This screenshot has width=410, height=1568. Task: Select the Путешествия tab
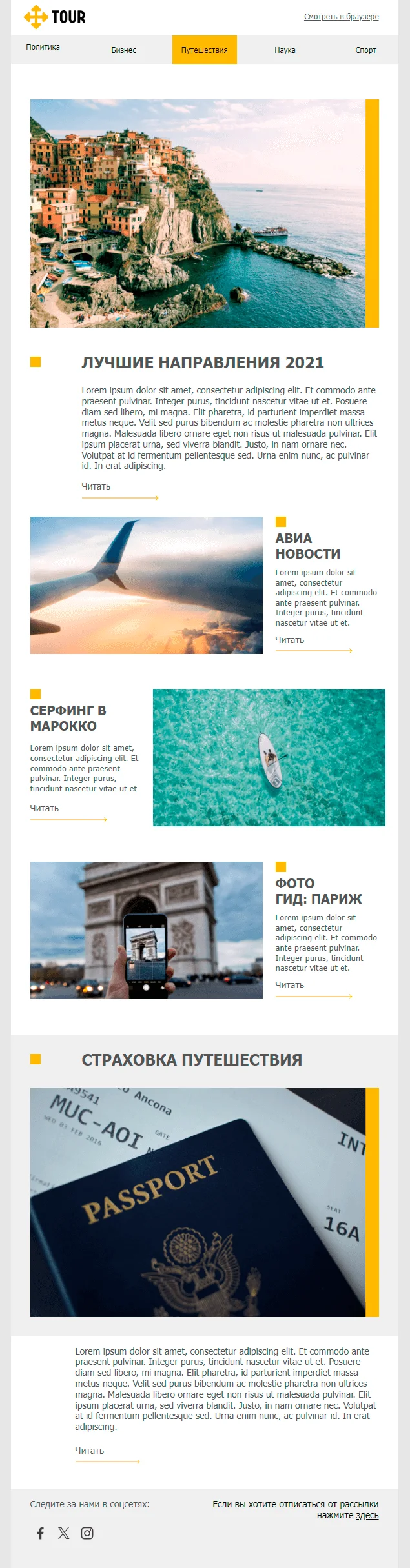pyautogui.click(x=204, y=50)
